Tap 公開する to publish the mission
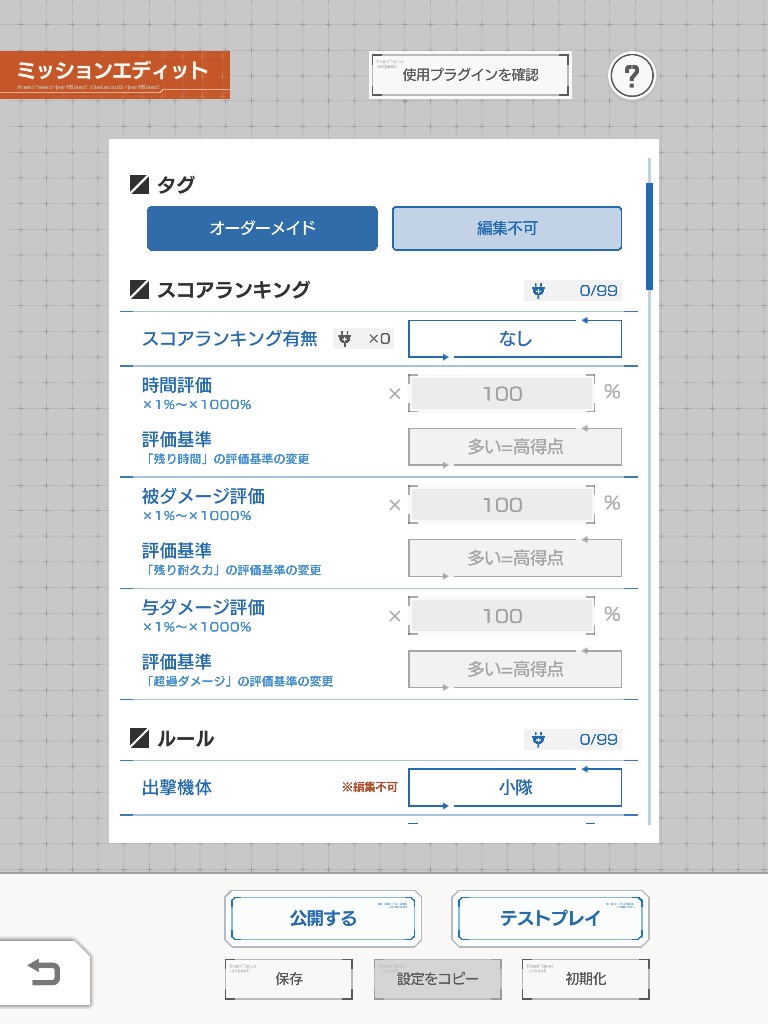This screenshot has height=1024, width=768. [322, 918]
